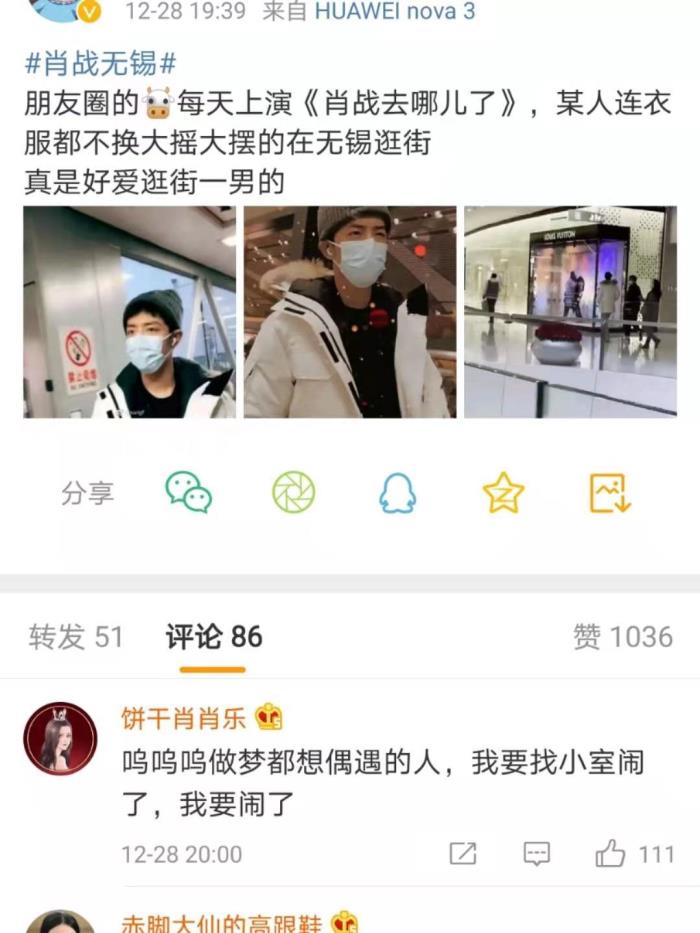Share the post to WeChat
The width and height of the screenshot is (700, 933).
pyautogui.click(x=188, y=492)
